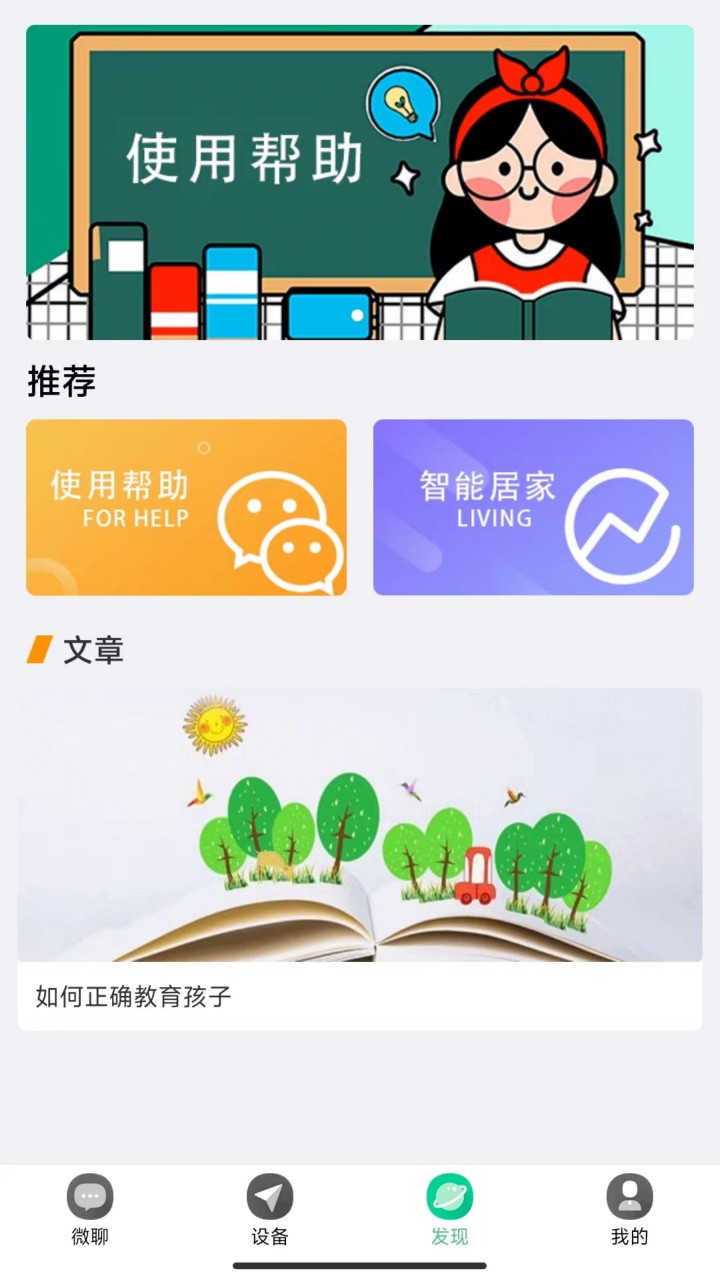
Task: Select the 微聊 chat bubble icon
Action: click(90, 1196)
